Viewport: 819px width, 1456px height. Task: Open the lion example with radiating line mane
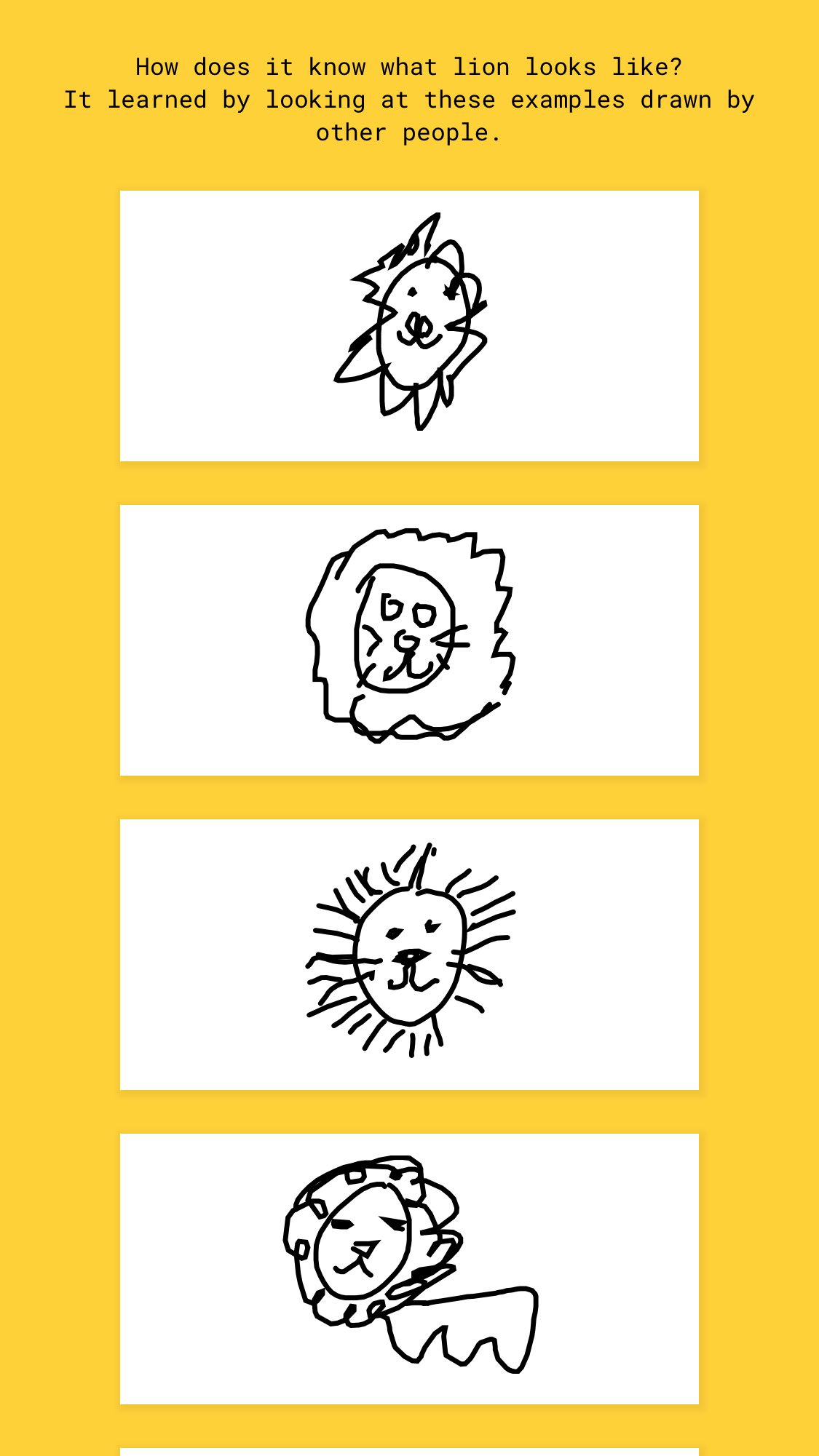pos(409,954)
